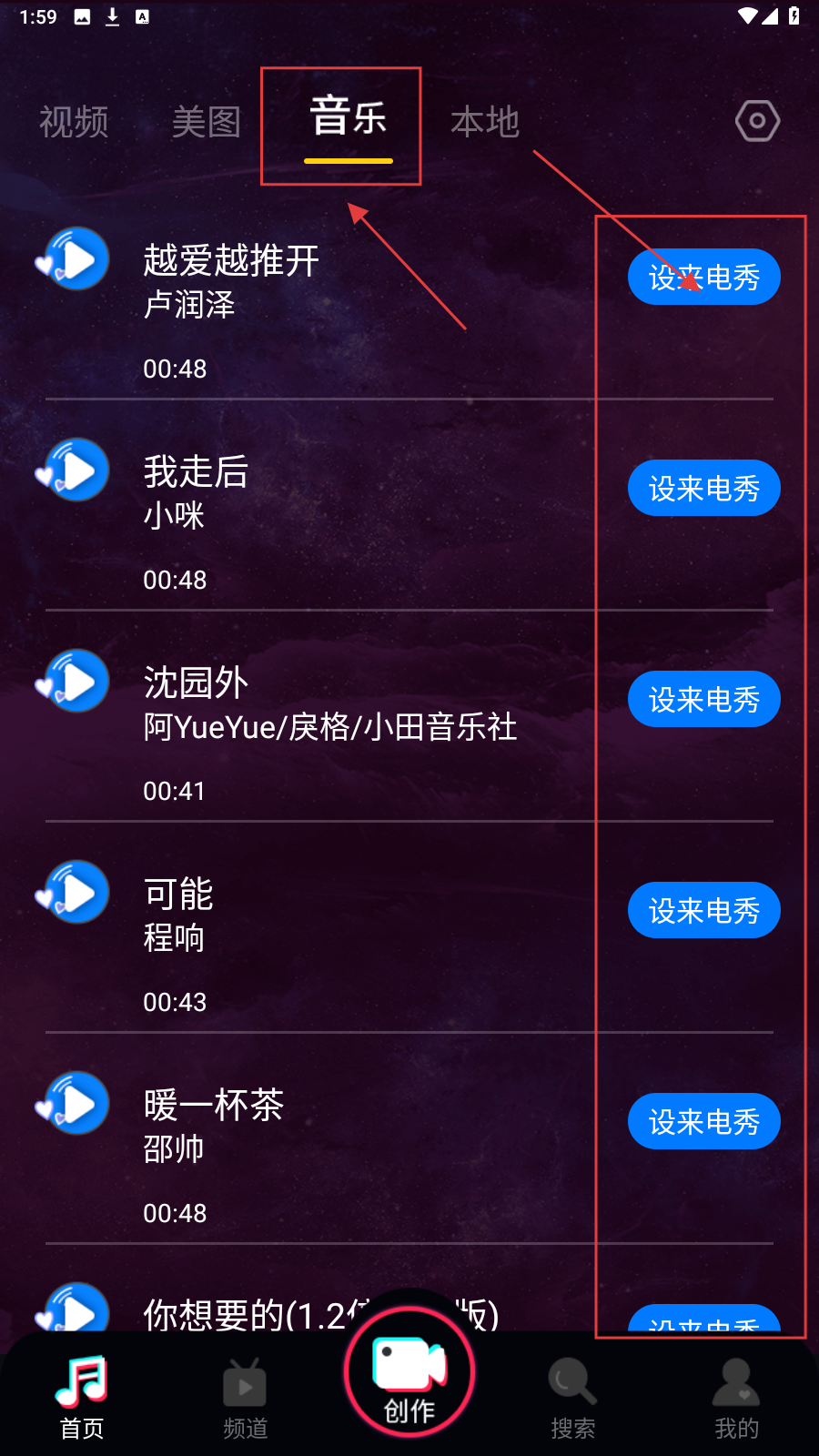The image size is (819, 1456).
Task: Set 越爱越推开 as caller show
Action: (703, 278)
